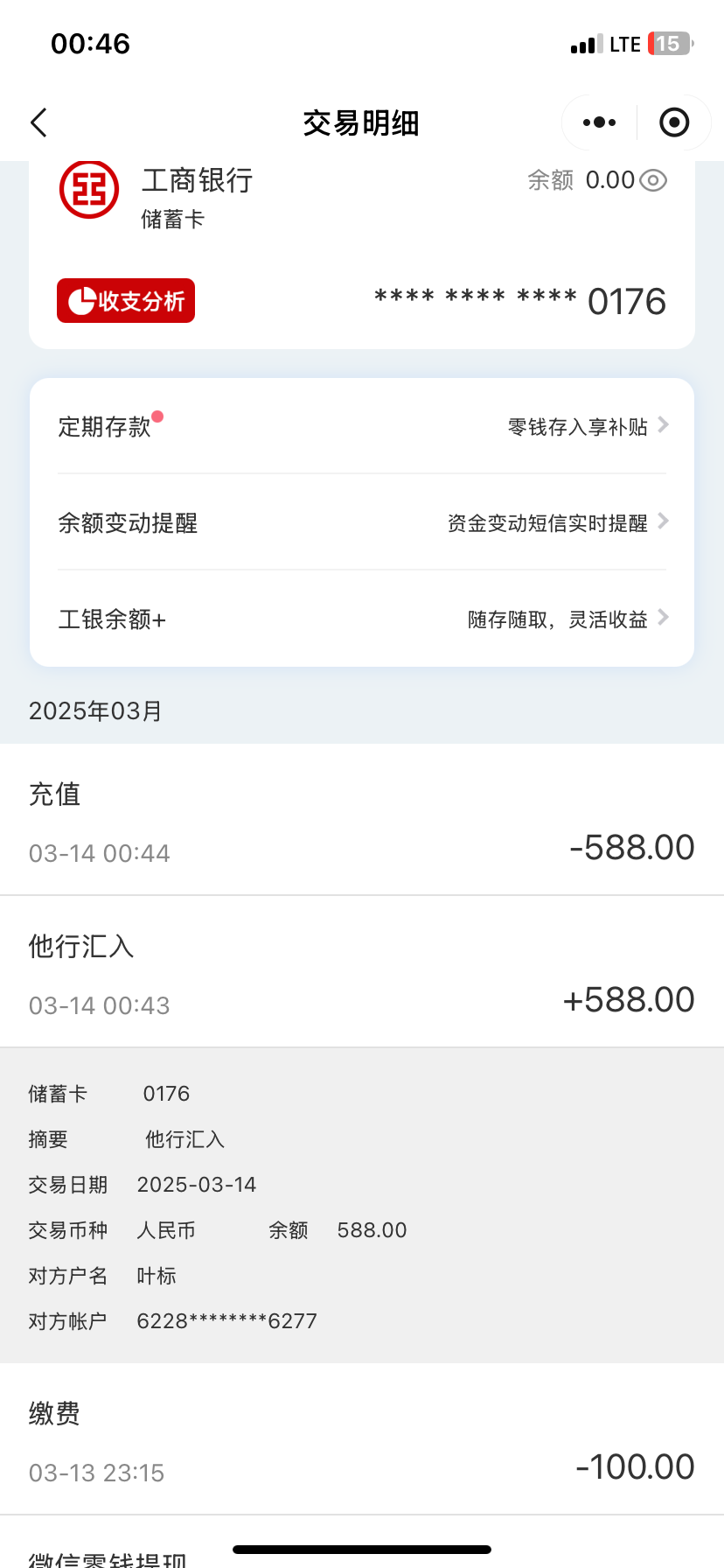Collapse the 他行汇入 +588.00 transaction

click(x=362, y=973)
